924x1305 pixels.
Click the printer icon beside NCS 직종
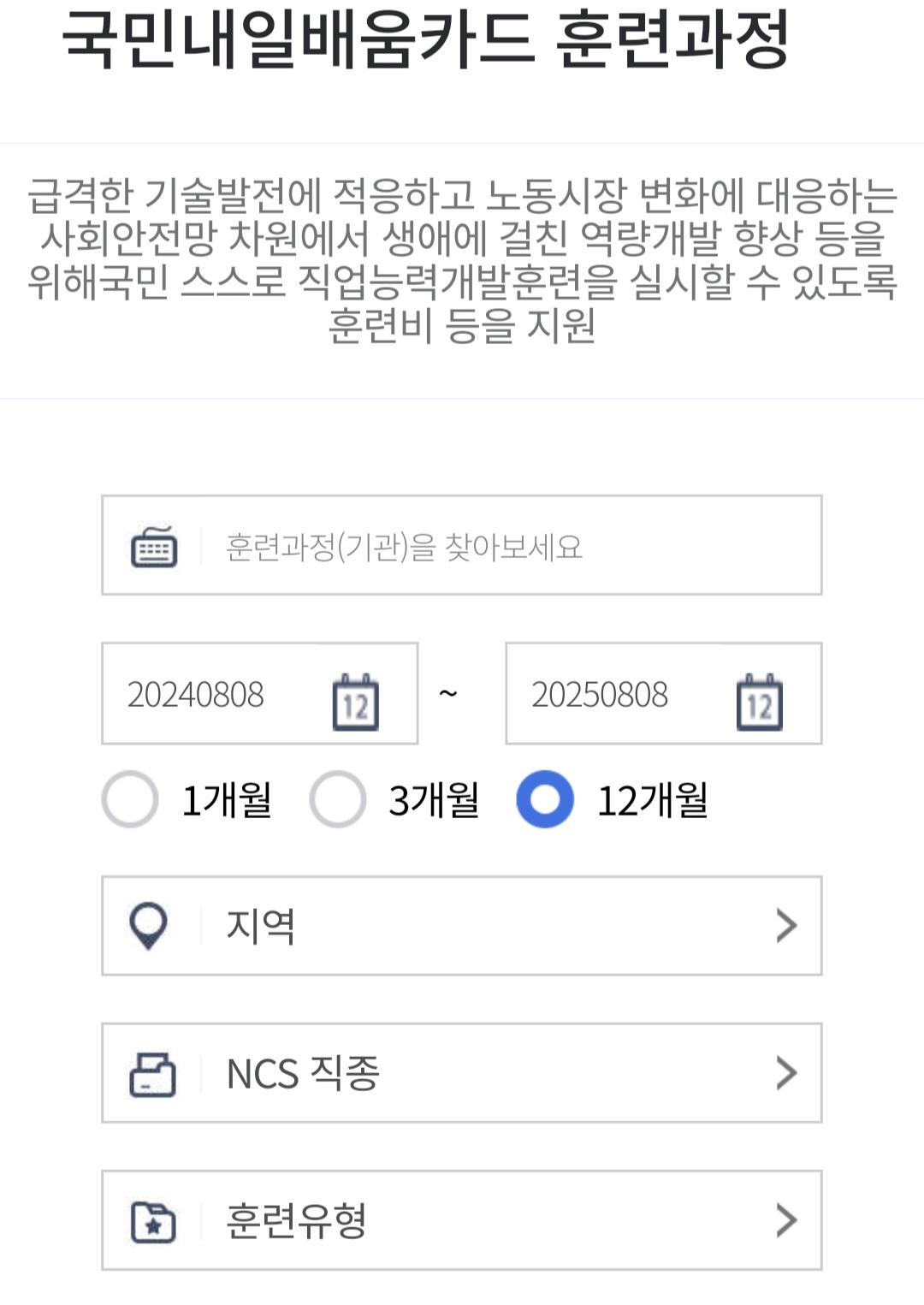click(151, 1073)
